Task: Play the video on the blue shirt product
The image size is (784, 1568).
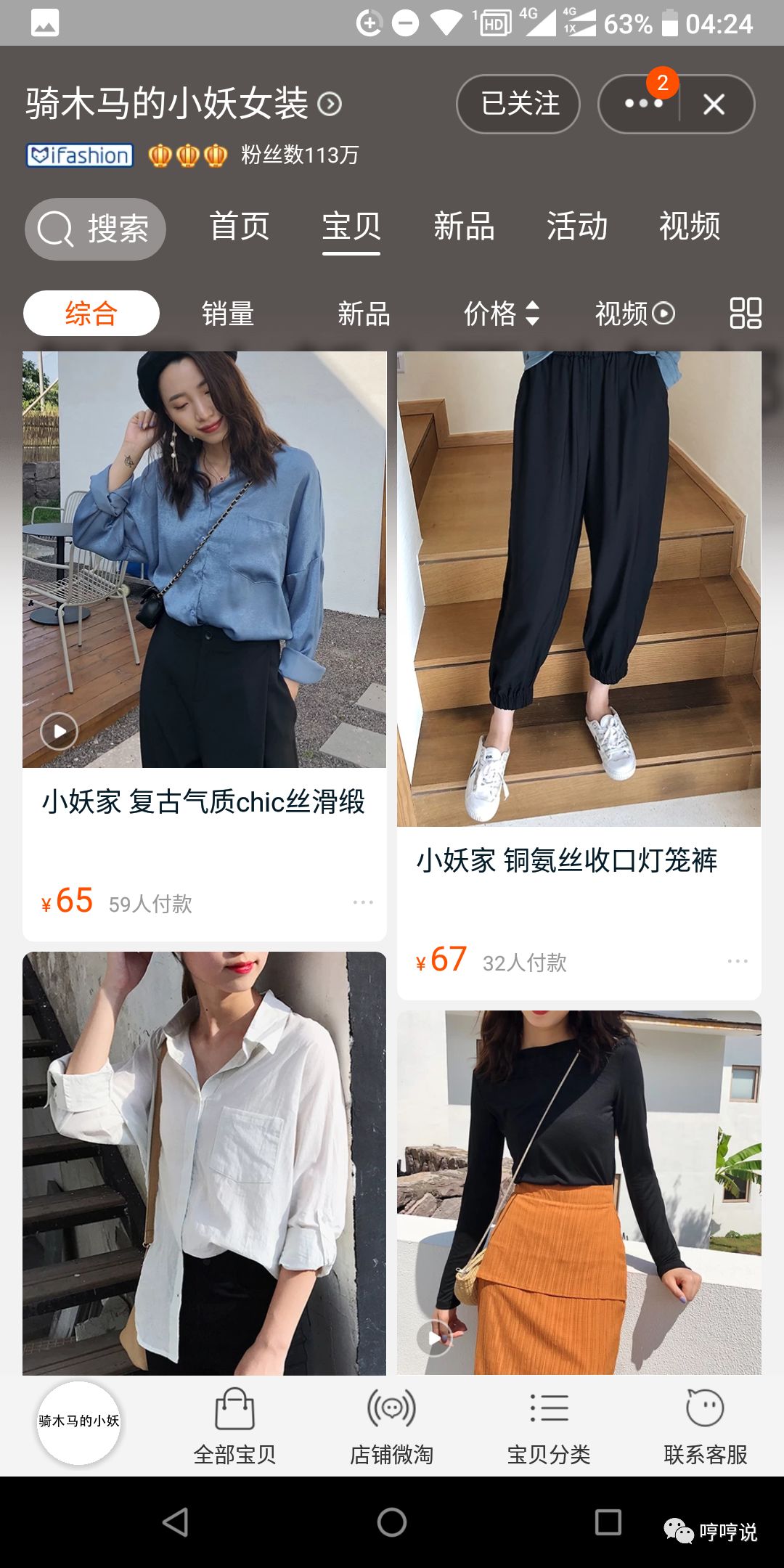Action: (60, 731)
